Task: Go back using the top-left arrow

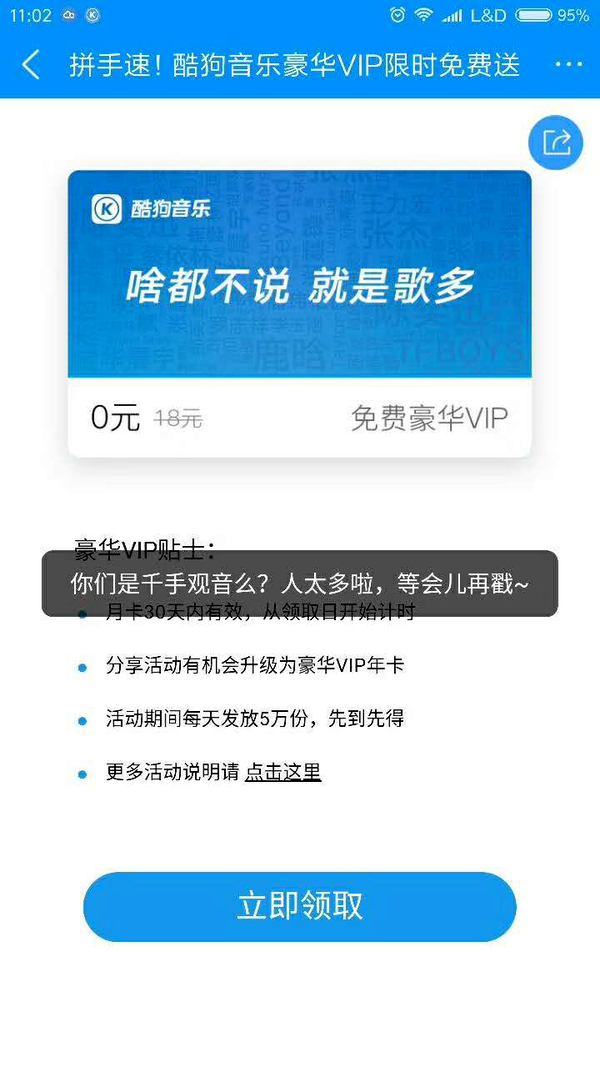Action: coord(32,66)
